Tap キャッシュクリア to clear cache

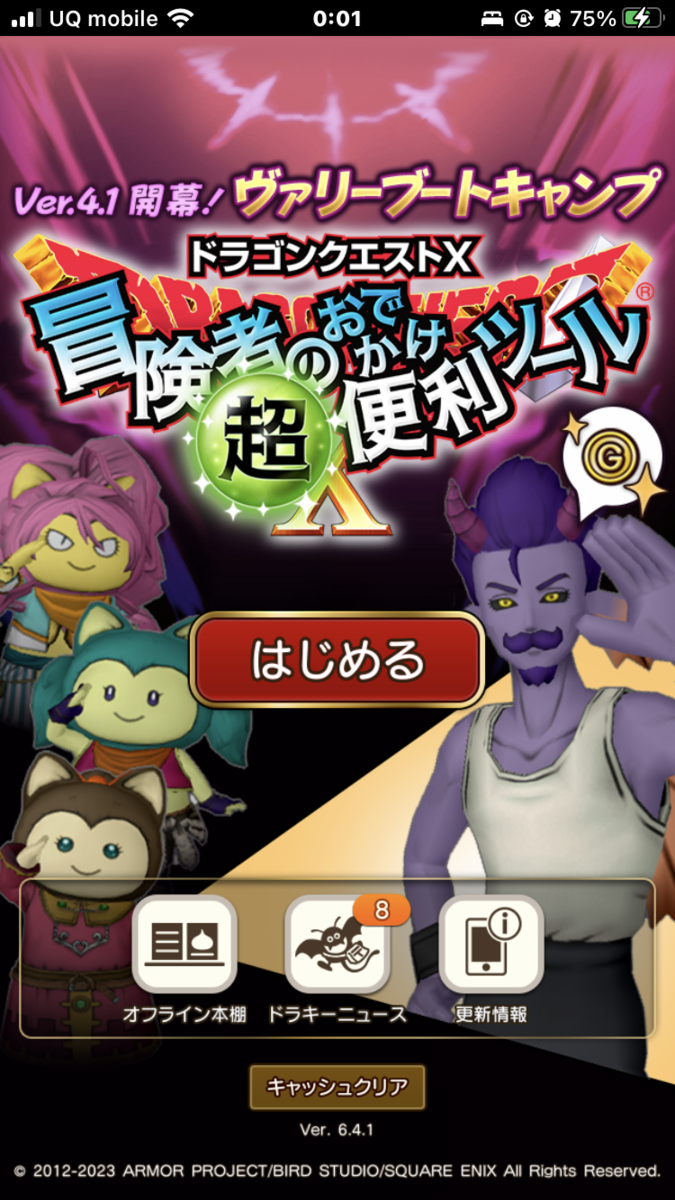[x=337, y=1087]
